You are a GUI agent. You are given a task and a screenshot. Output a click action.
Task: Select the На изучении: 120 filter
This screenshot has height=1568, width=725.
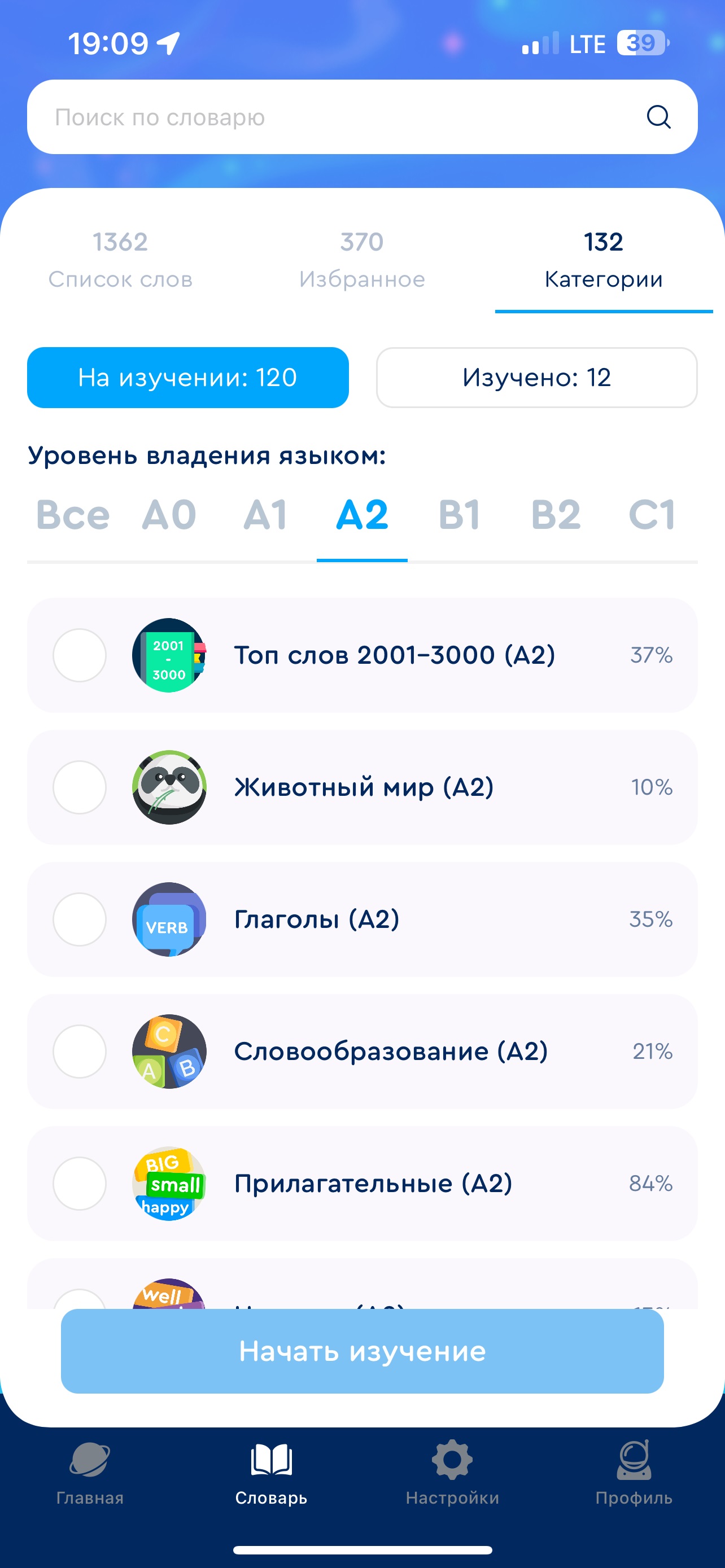click(187, 378)
